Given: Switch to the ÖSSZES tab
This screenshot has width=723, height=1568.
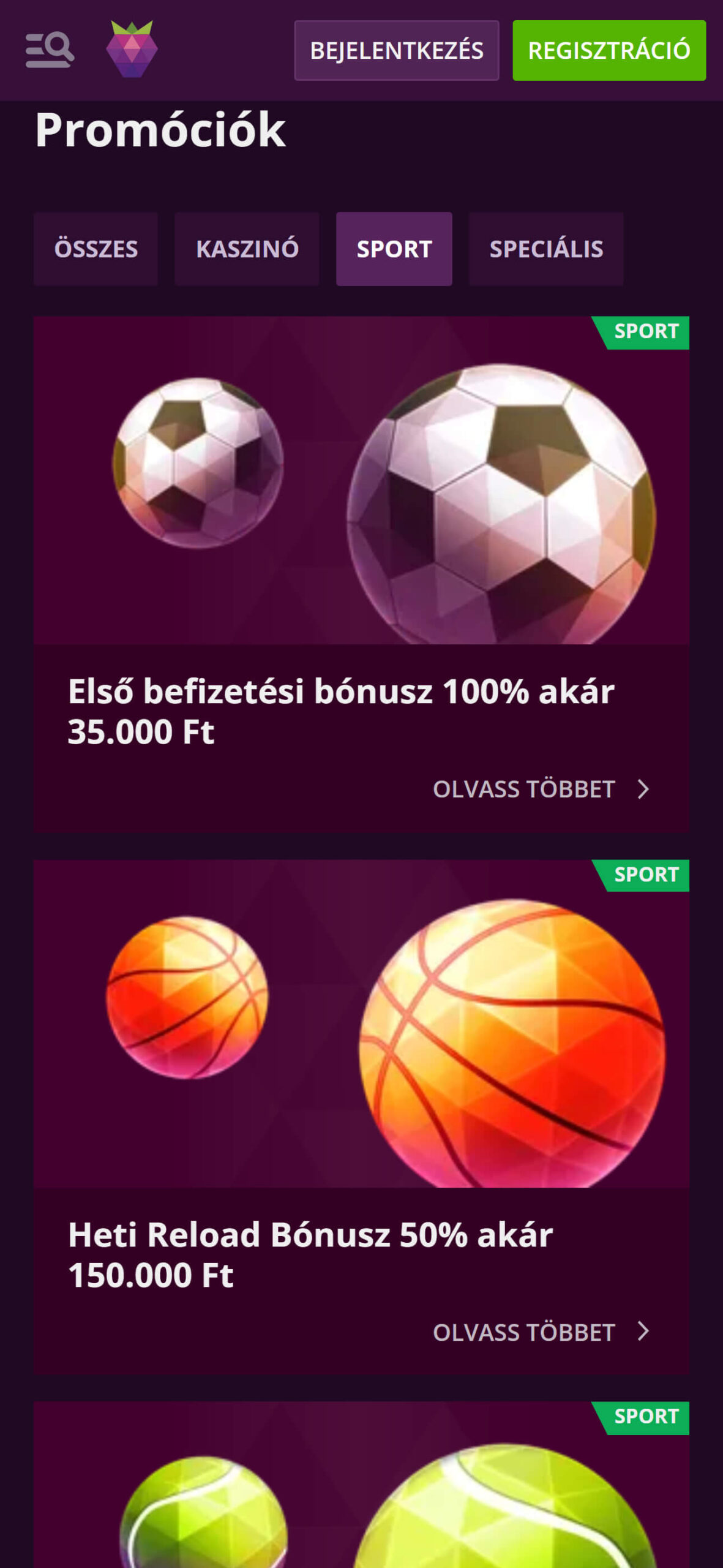Looking at the screenshot, I should pyautogui.click(x=96, y=249).
